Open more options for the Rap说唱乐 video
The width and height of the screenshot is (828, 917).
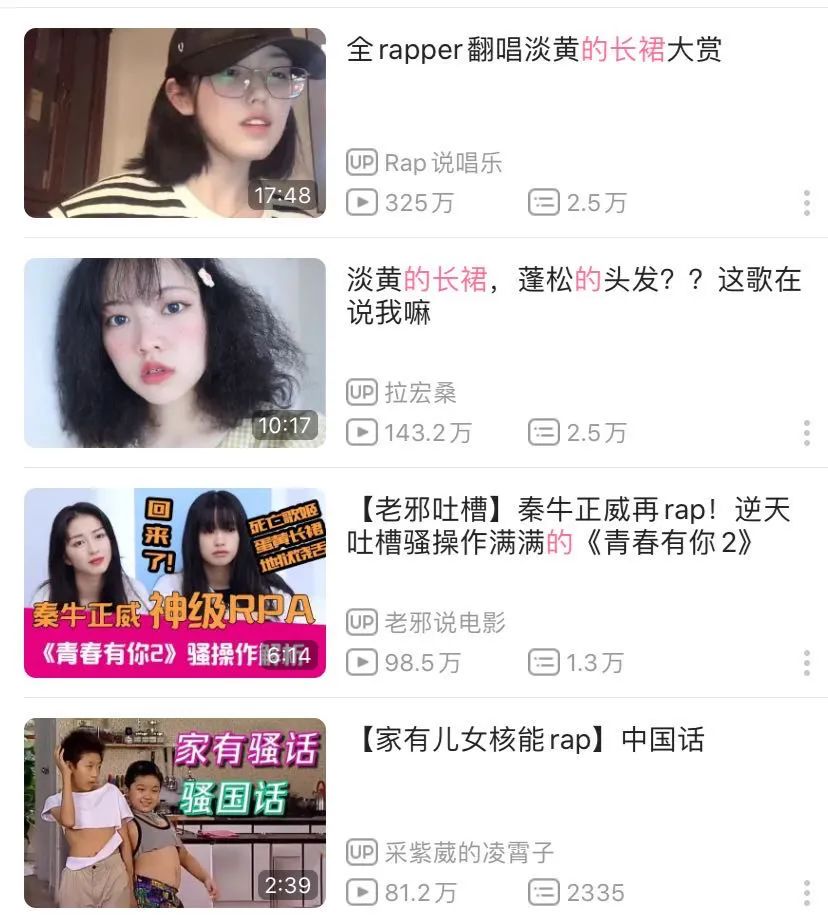(x=806, y=203)
